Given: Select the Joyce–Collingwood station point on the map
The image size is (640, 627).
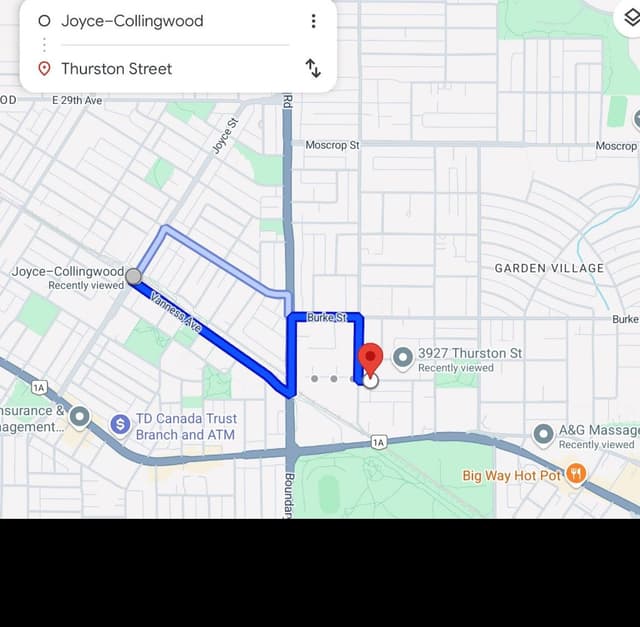Looking at the screenshot, I should tap(133, 276).
